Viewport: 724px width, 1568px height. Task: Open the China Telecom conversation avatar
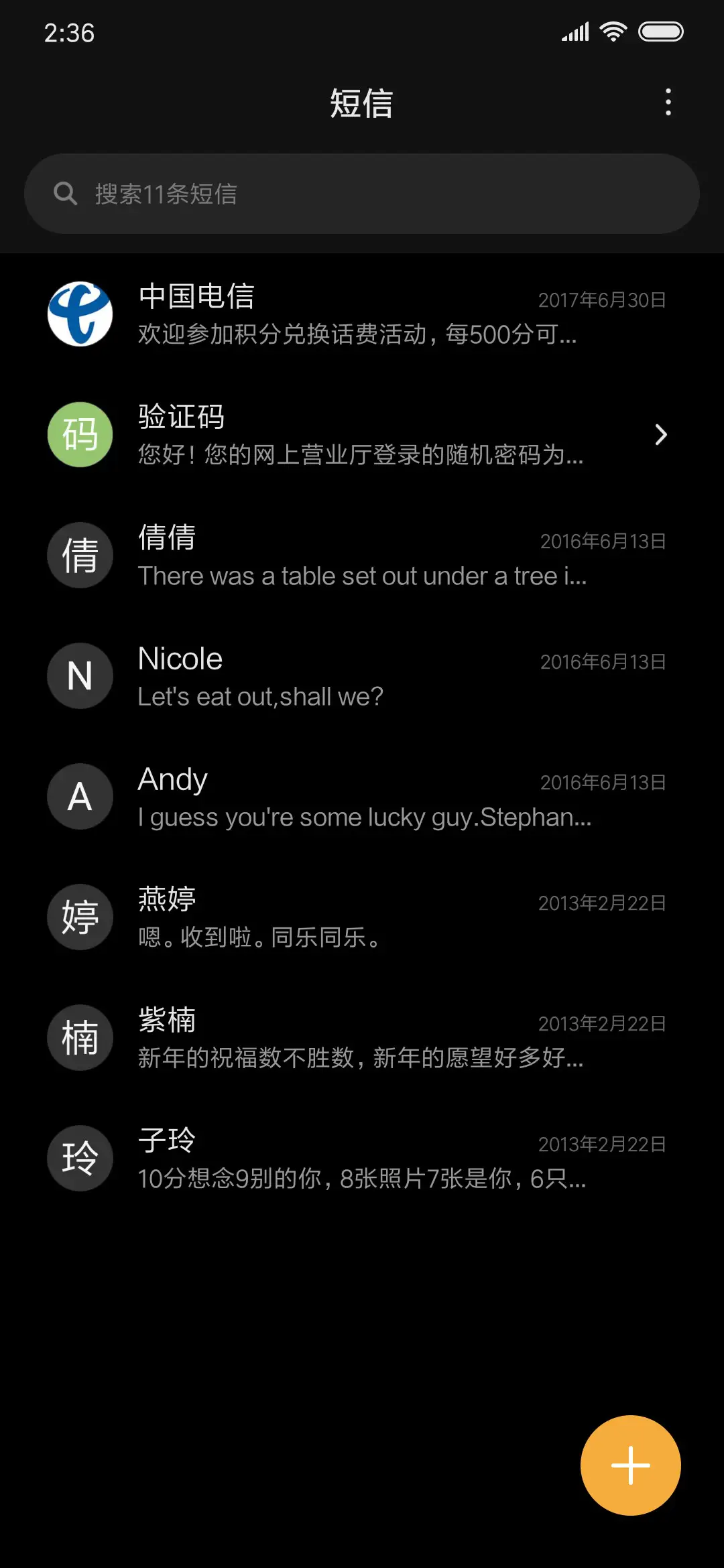coord(80,314)
